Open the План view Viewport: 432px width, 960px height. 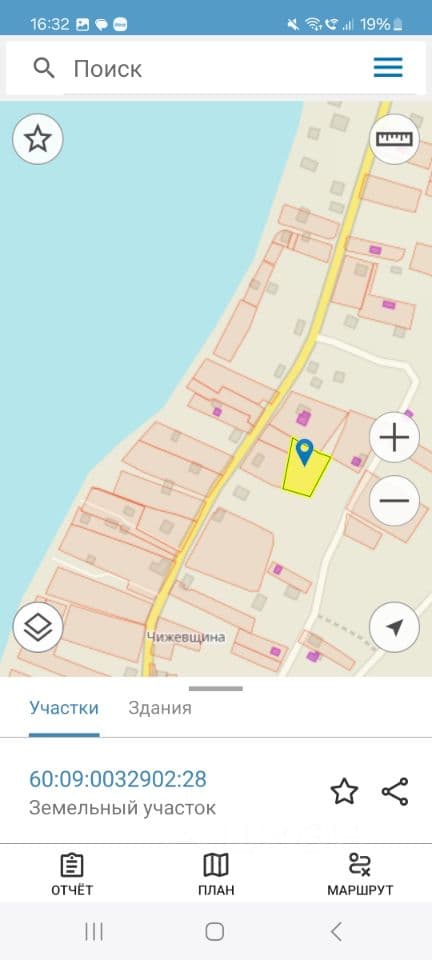click(x=216, y=874)
